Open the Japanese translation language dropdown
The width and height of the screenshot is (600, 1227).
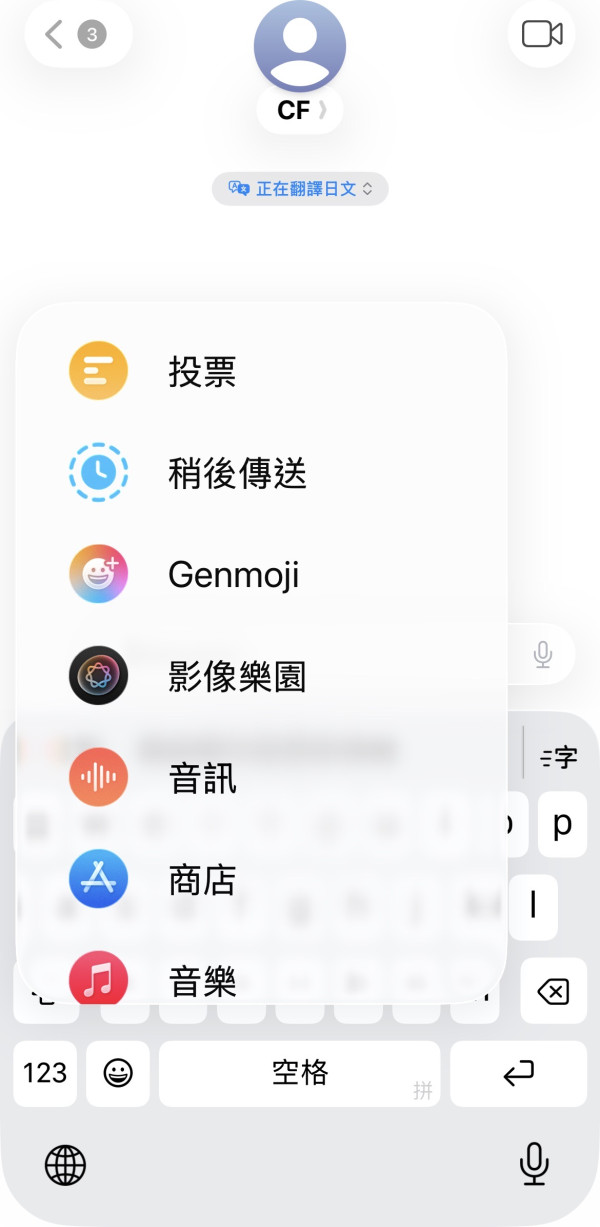pyautogui.click(x=300, y=188)
